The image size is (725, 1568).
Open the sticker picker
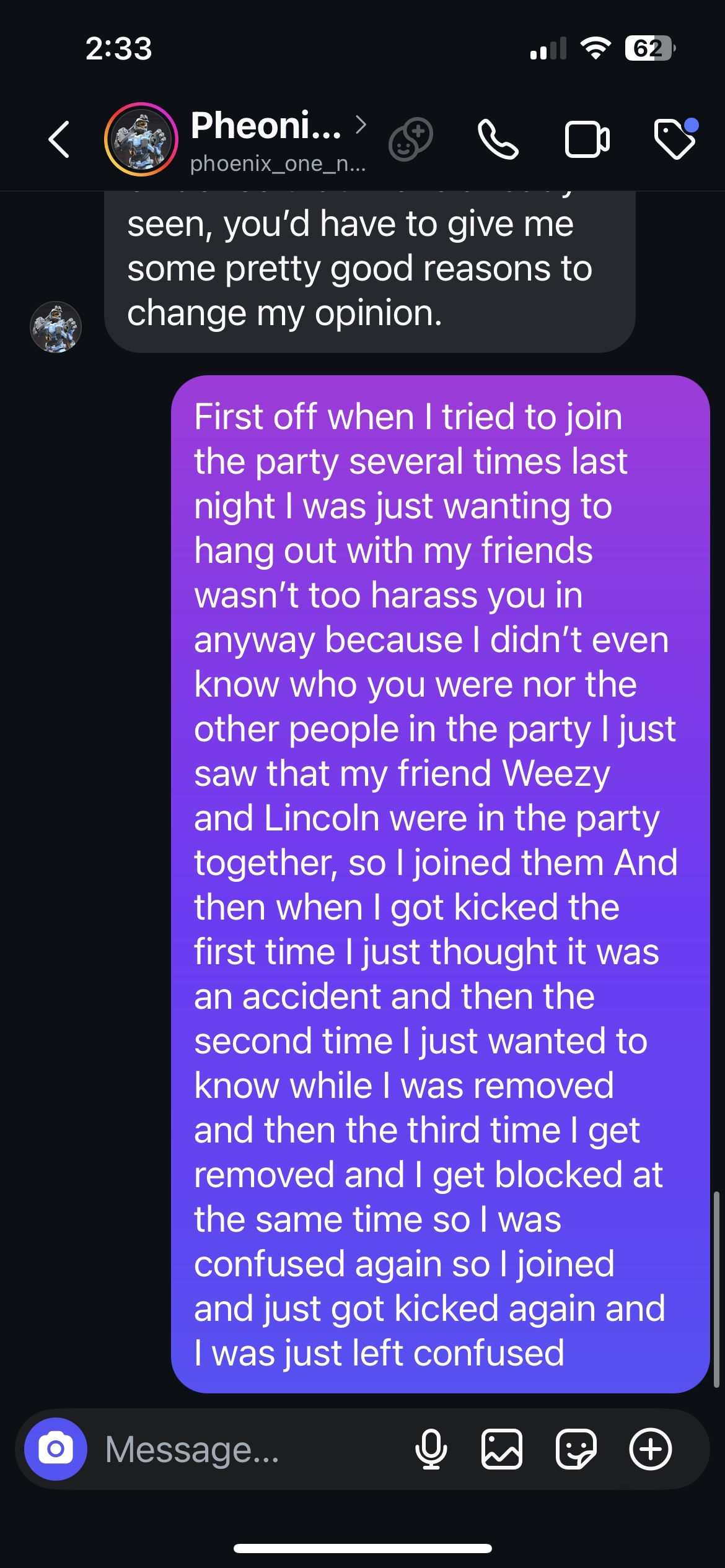pos(576,1449)
